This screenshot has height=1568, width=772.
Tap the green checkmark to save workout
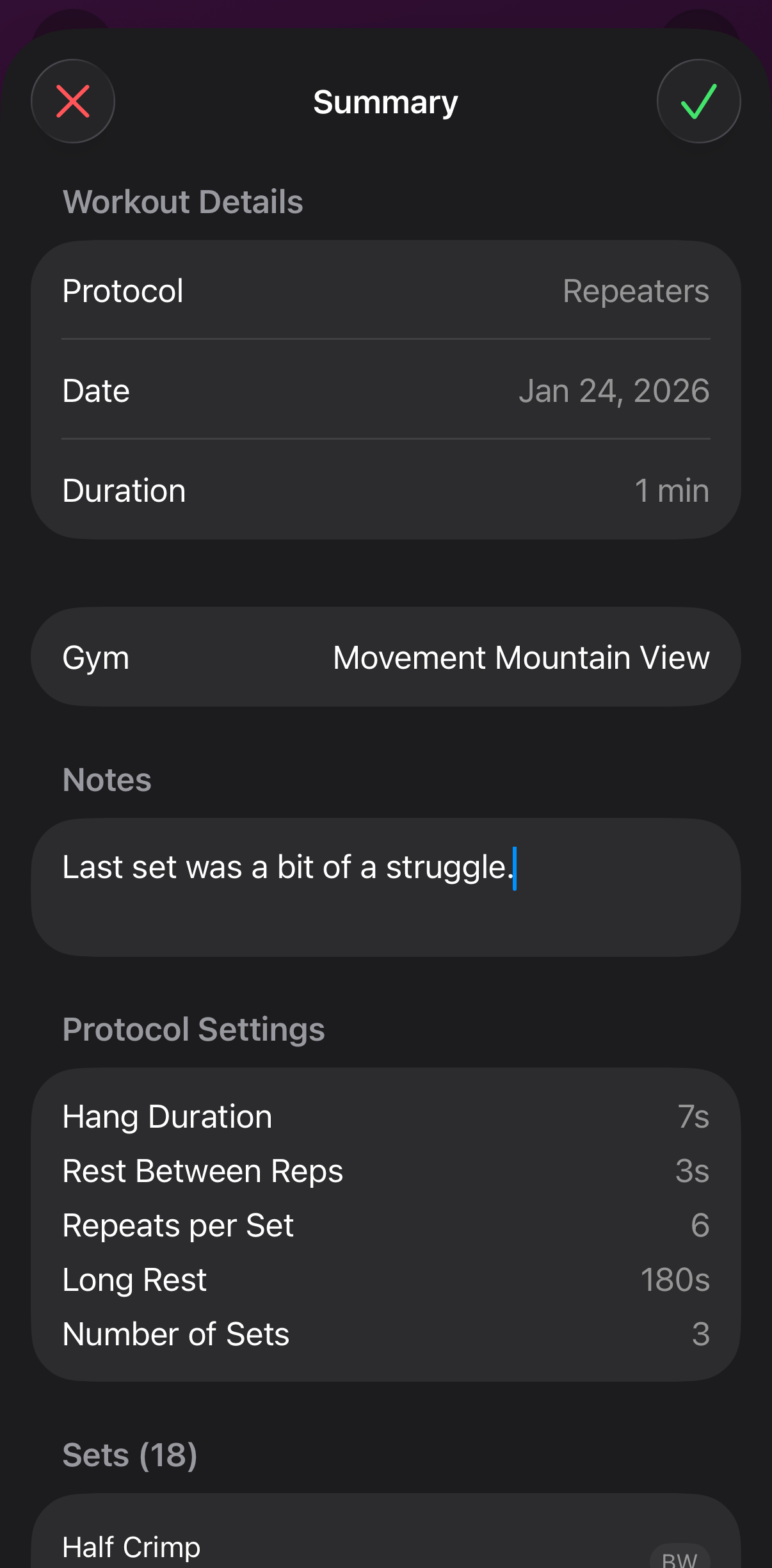[x=698, y=101]
